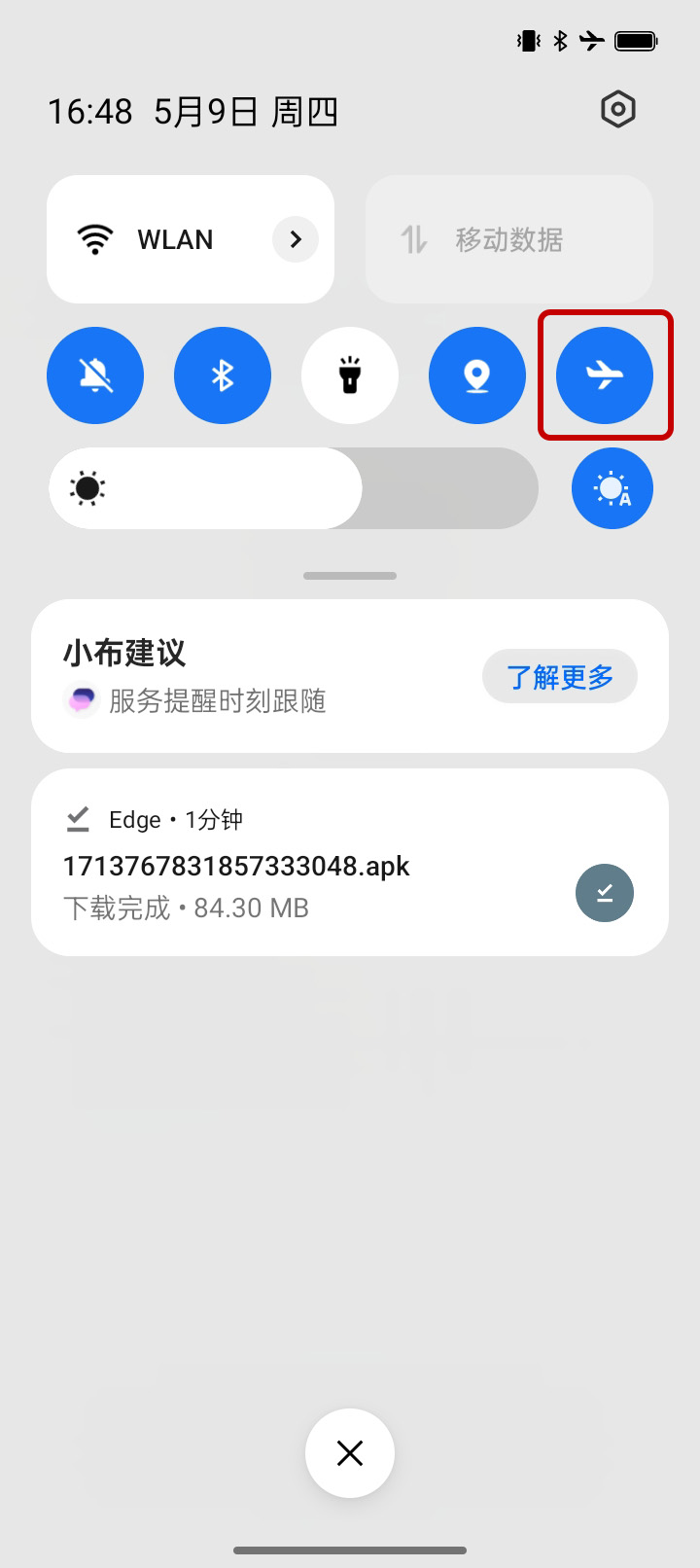The height and width of the screenshot is (1568, 700).
Task: Disable Airplane mode from quick settings
Action: tap(605, 375)
